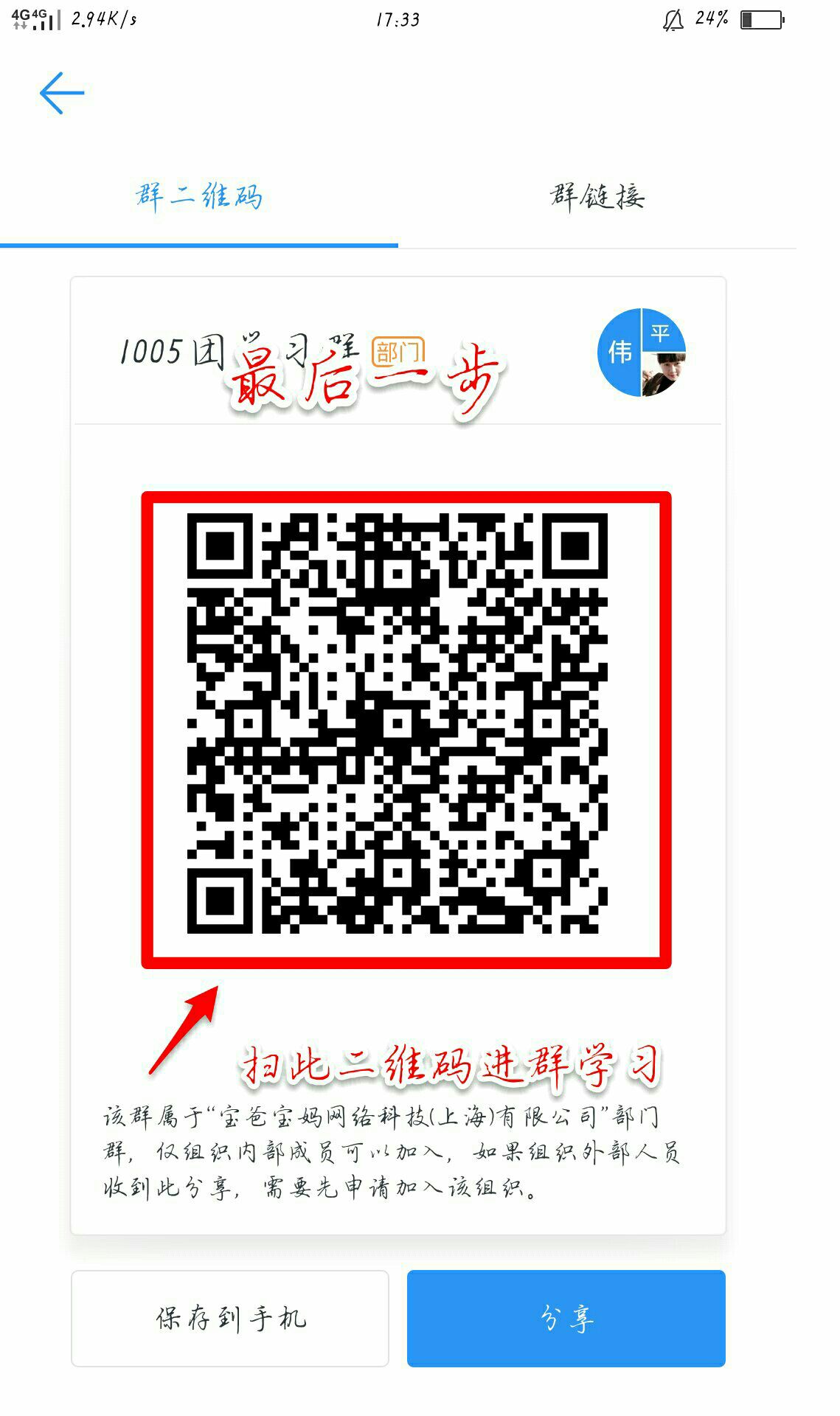The width and height of the screenshot is (840, 1416).
Task: Go back using the blue arrow
Action: pos(62,93)
